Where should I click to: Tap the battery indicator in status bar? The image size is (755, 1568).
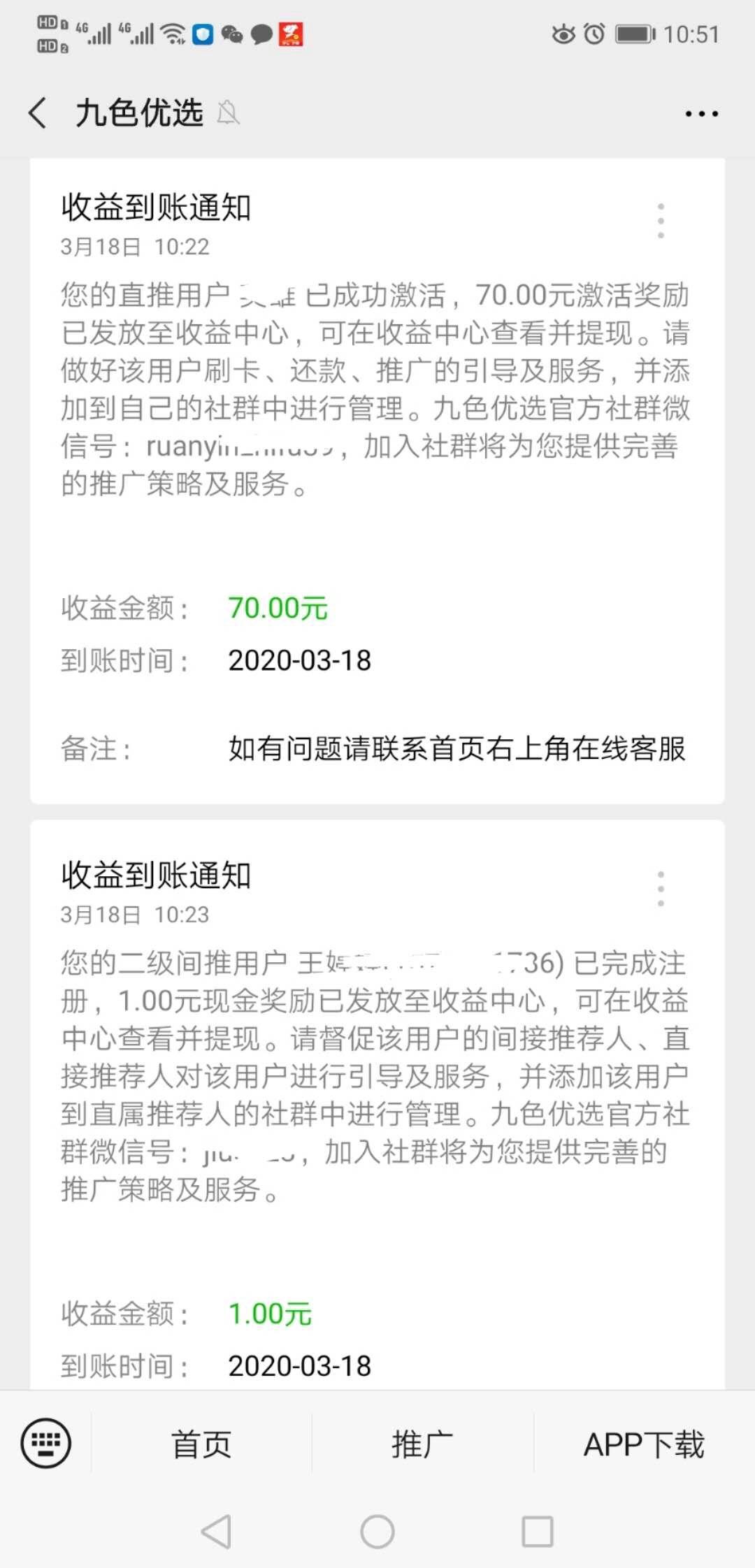tap(633, 33)
